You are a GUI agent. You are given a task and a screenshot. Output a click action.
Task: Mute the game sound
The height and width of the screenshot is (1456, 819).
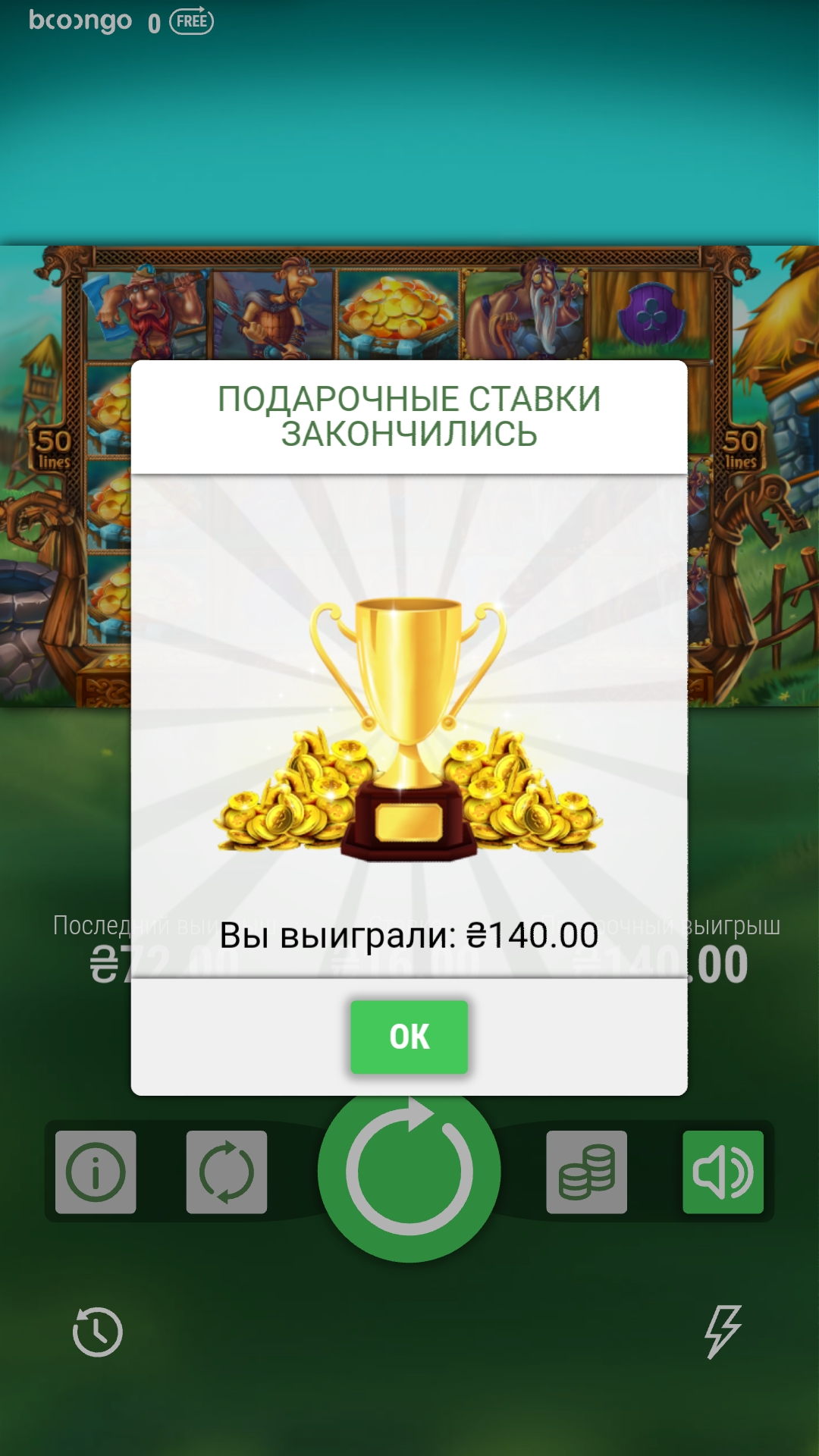(x=723, y=1172)
